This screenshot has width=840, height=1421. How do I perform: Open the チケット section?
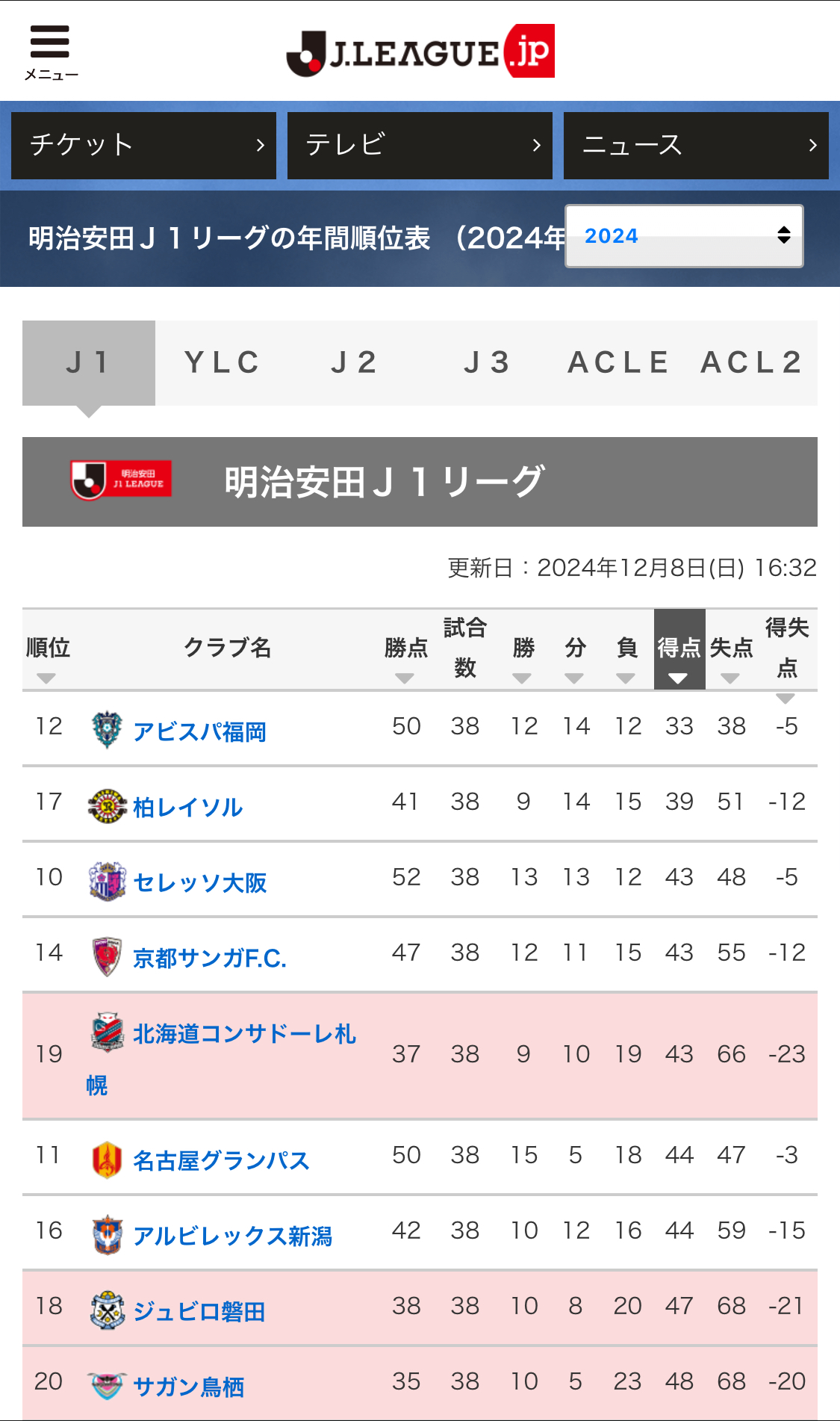click(143, 146)
